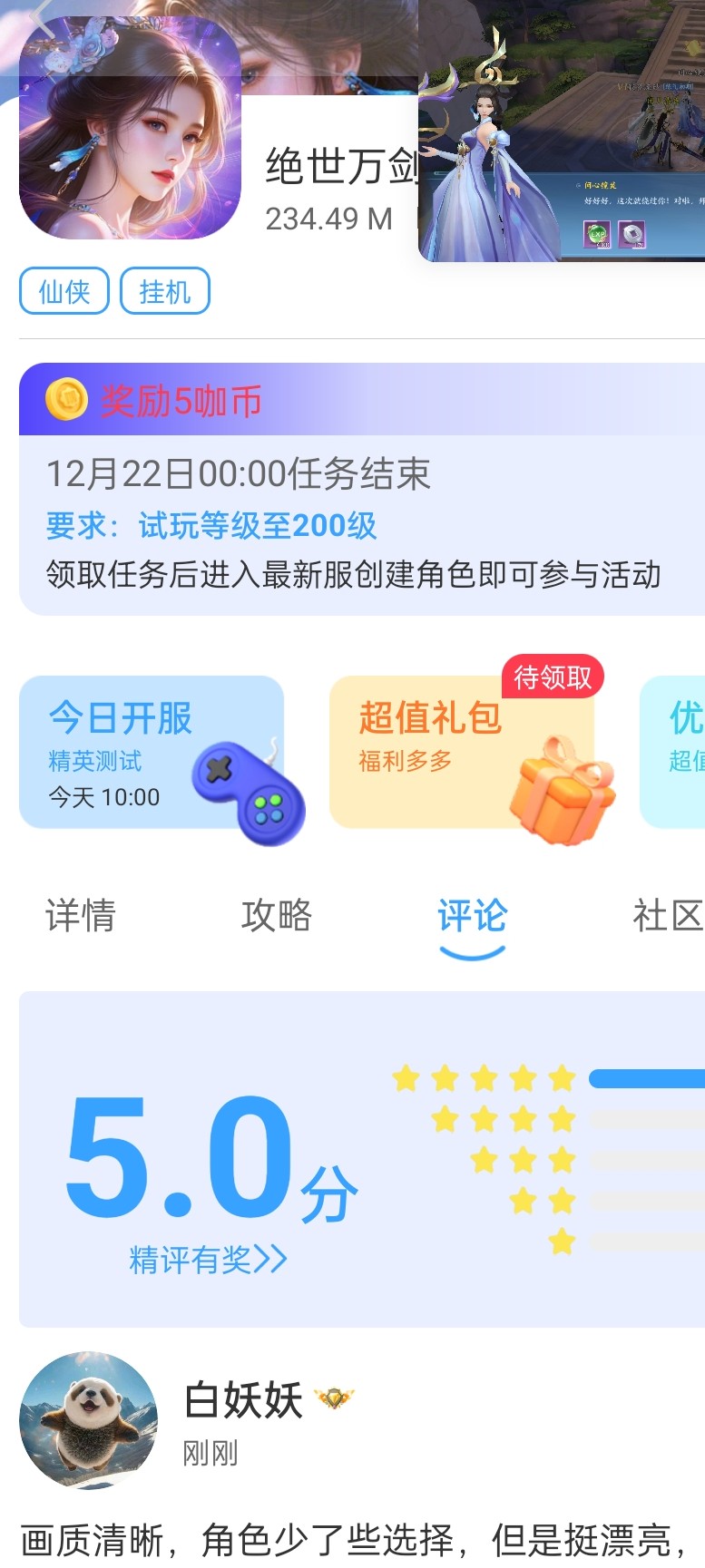Open the 精评有奖 link
This screenshot has width=705, height=1568.
(x=208, y=1259)
